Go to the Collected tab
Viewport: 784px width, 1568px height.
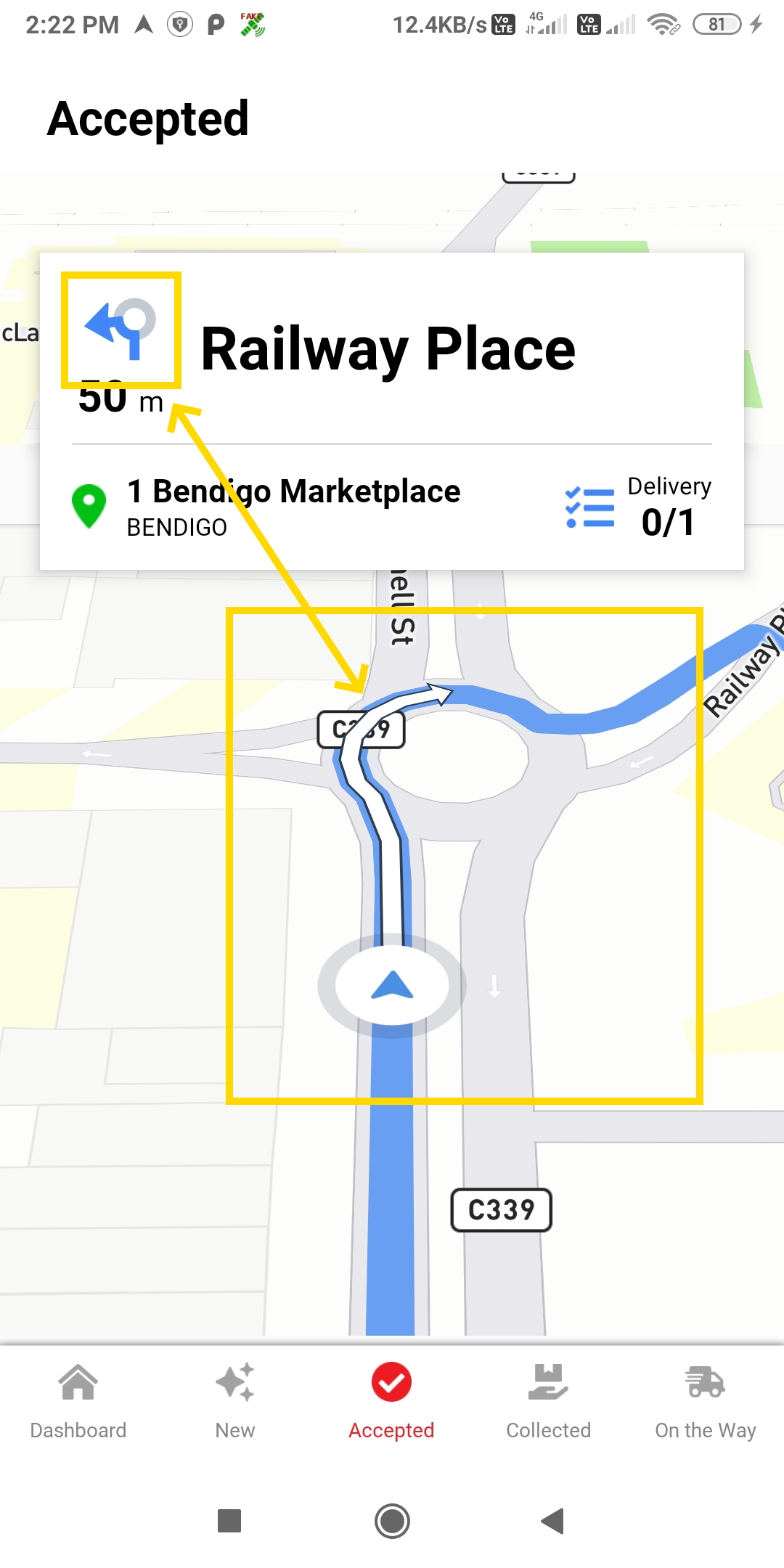coord(549,1402)
